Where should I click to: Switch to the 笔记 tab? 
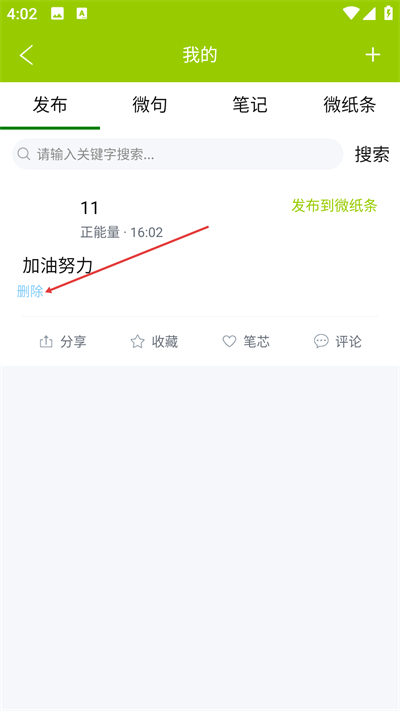(250, 105)
